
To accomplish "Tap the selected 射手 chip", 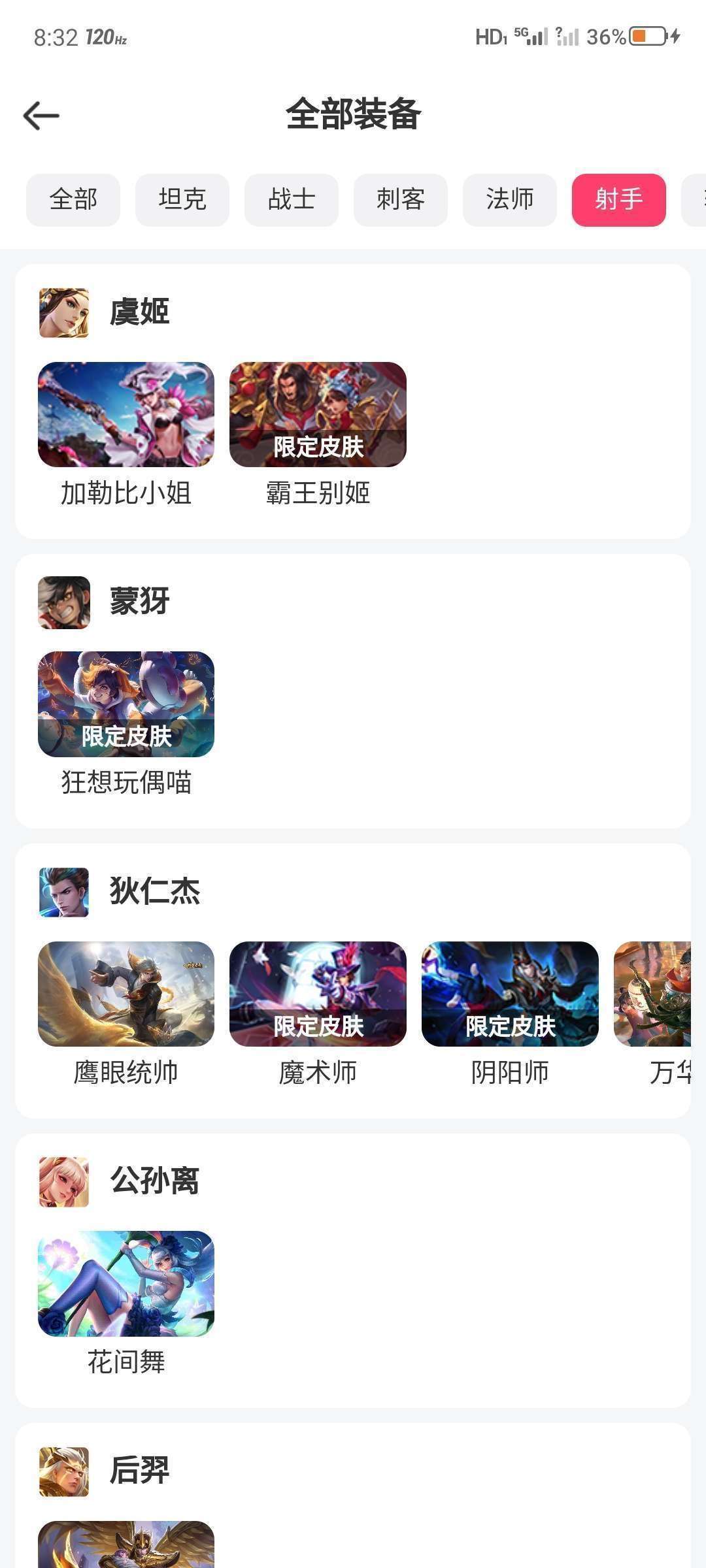I will pos(618,200).
